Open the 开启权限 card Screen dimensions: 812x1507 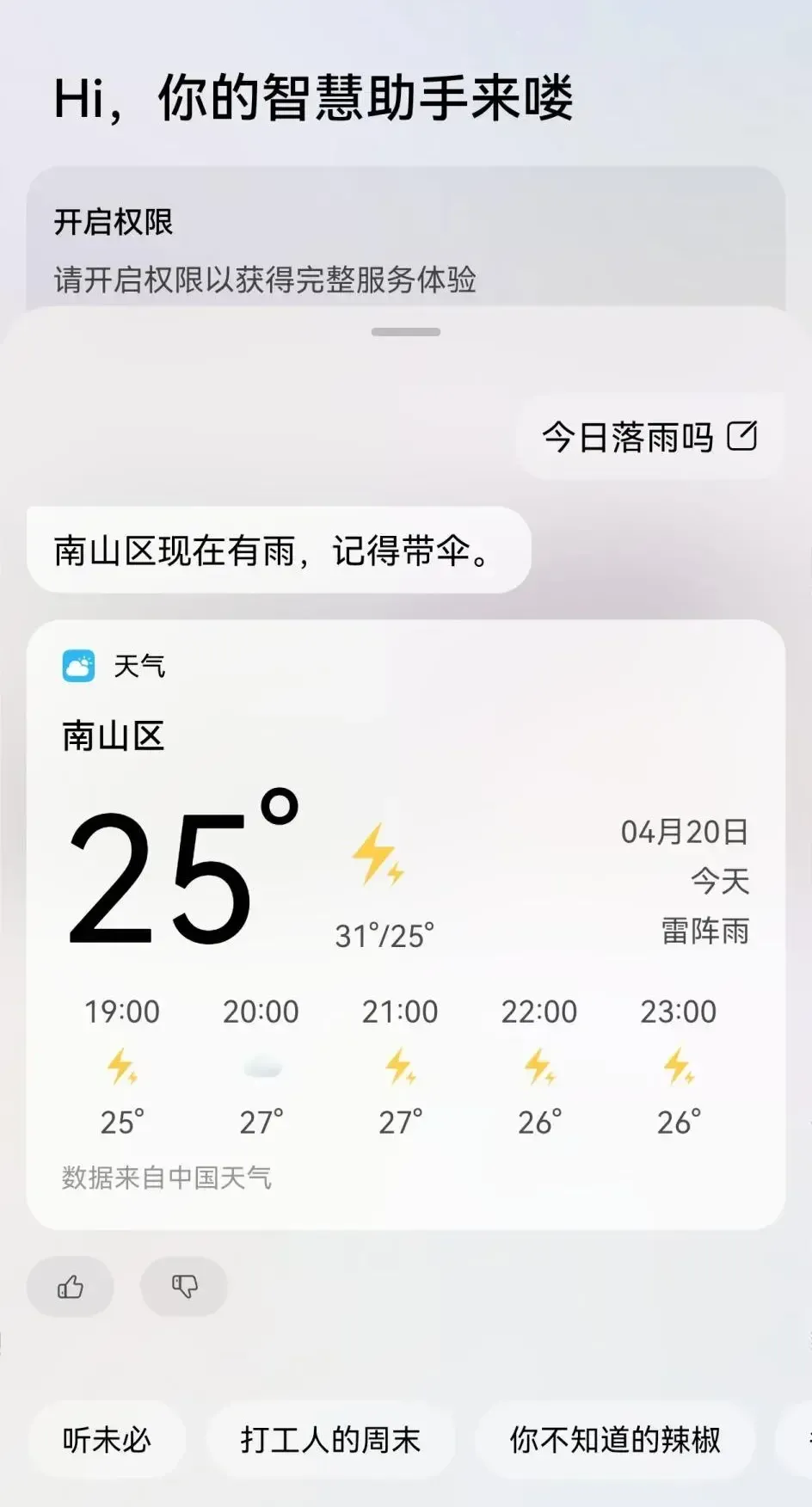(x=405, y=238)
